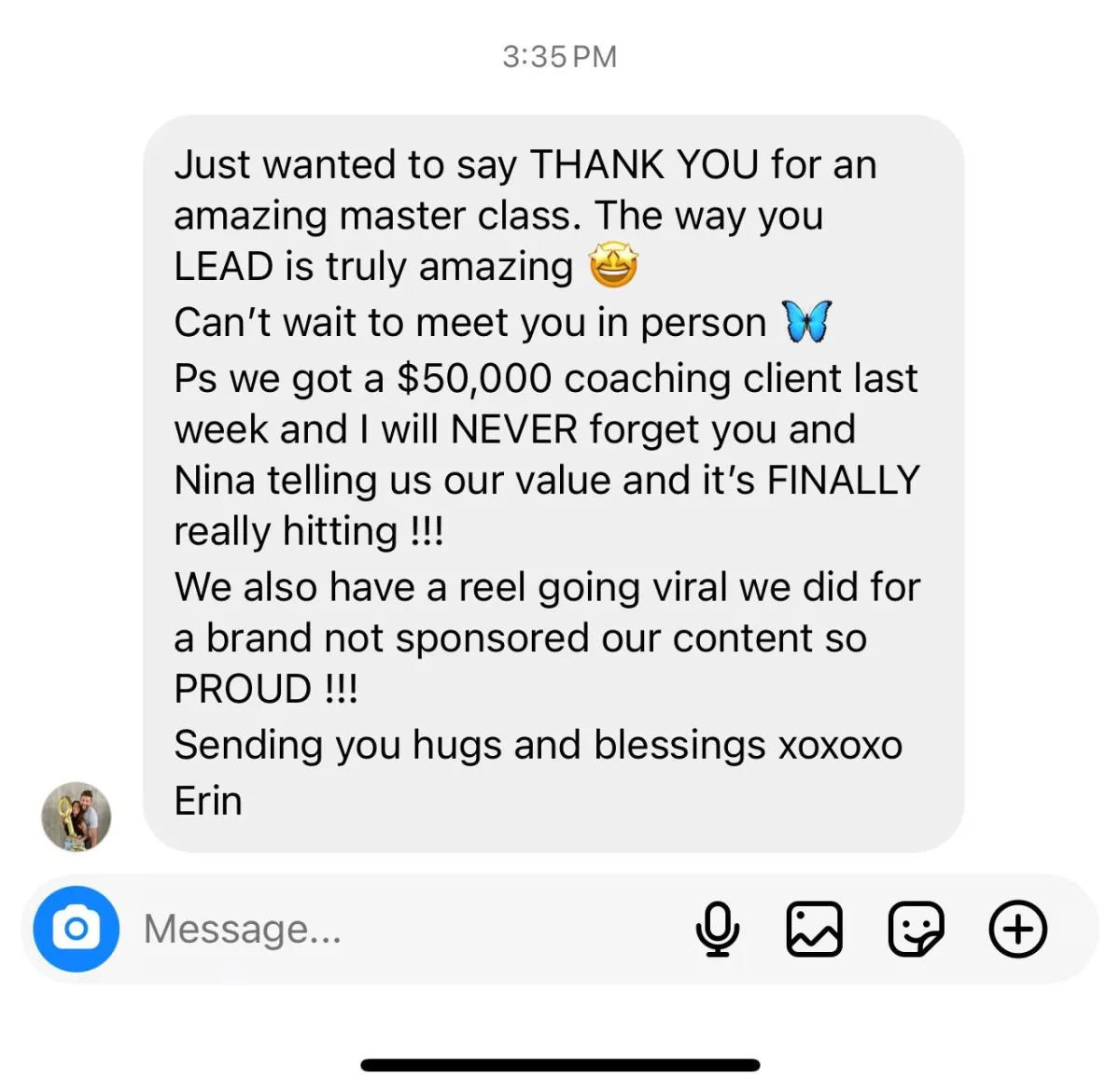
Task: Open the sticker picker
Action: coord(916,929)
